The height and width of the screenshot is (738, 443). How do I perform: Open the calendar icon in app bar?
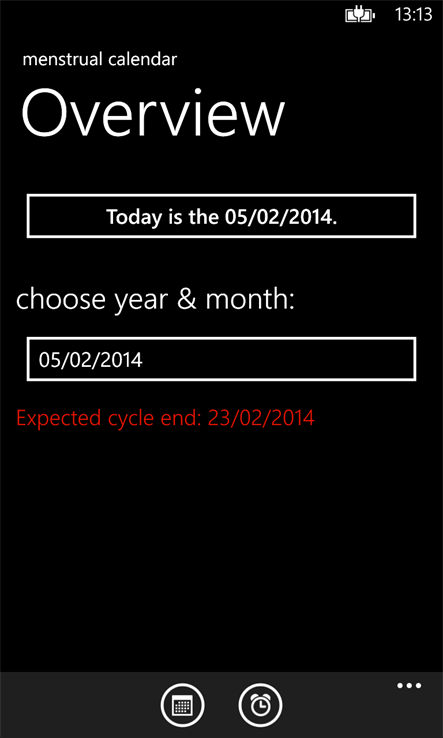[182, 706]
